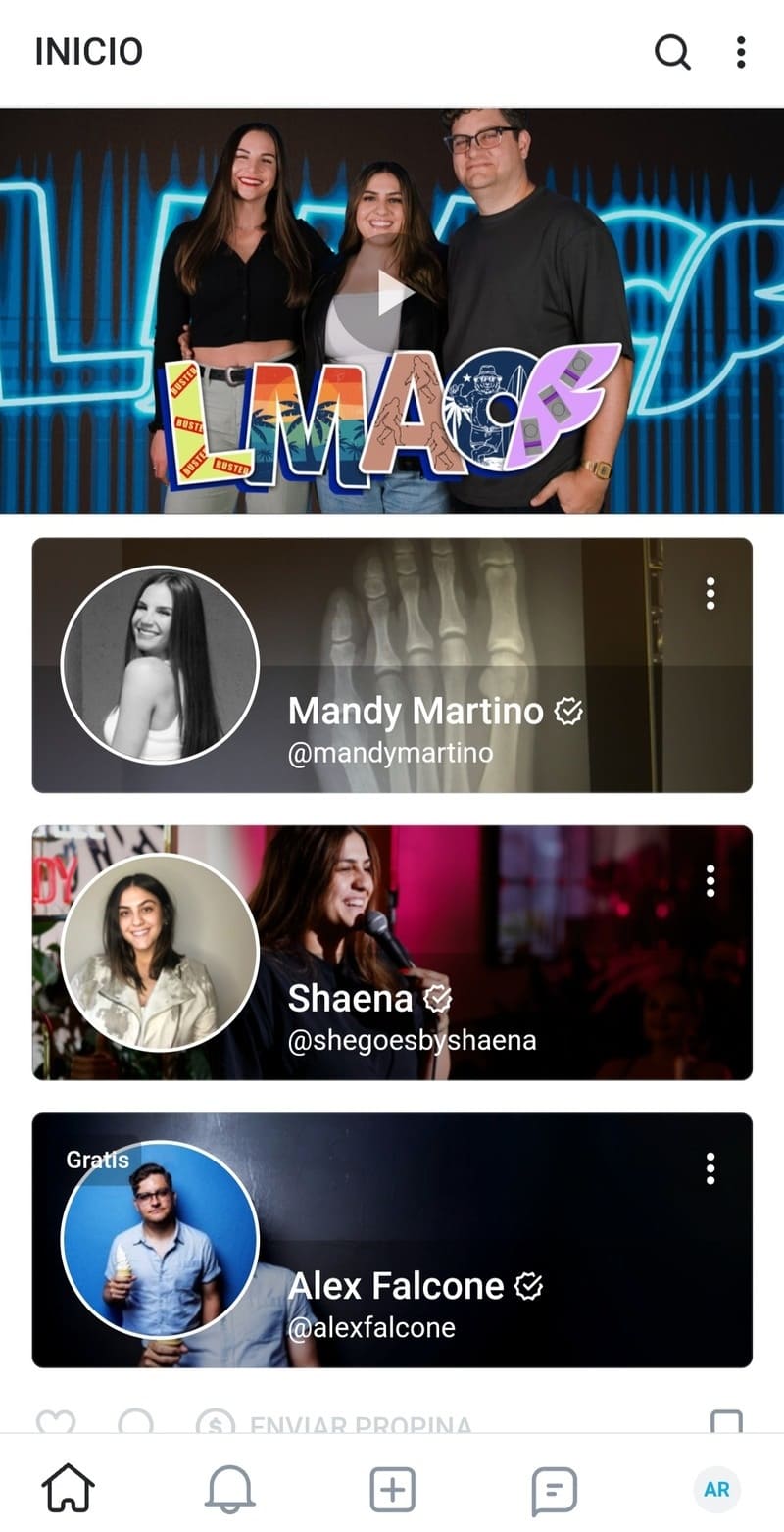Open options menu on Alex Falcone's card

[710, 1168]
